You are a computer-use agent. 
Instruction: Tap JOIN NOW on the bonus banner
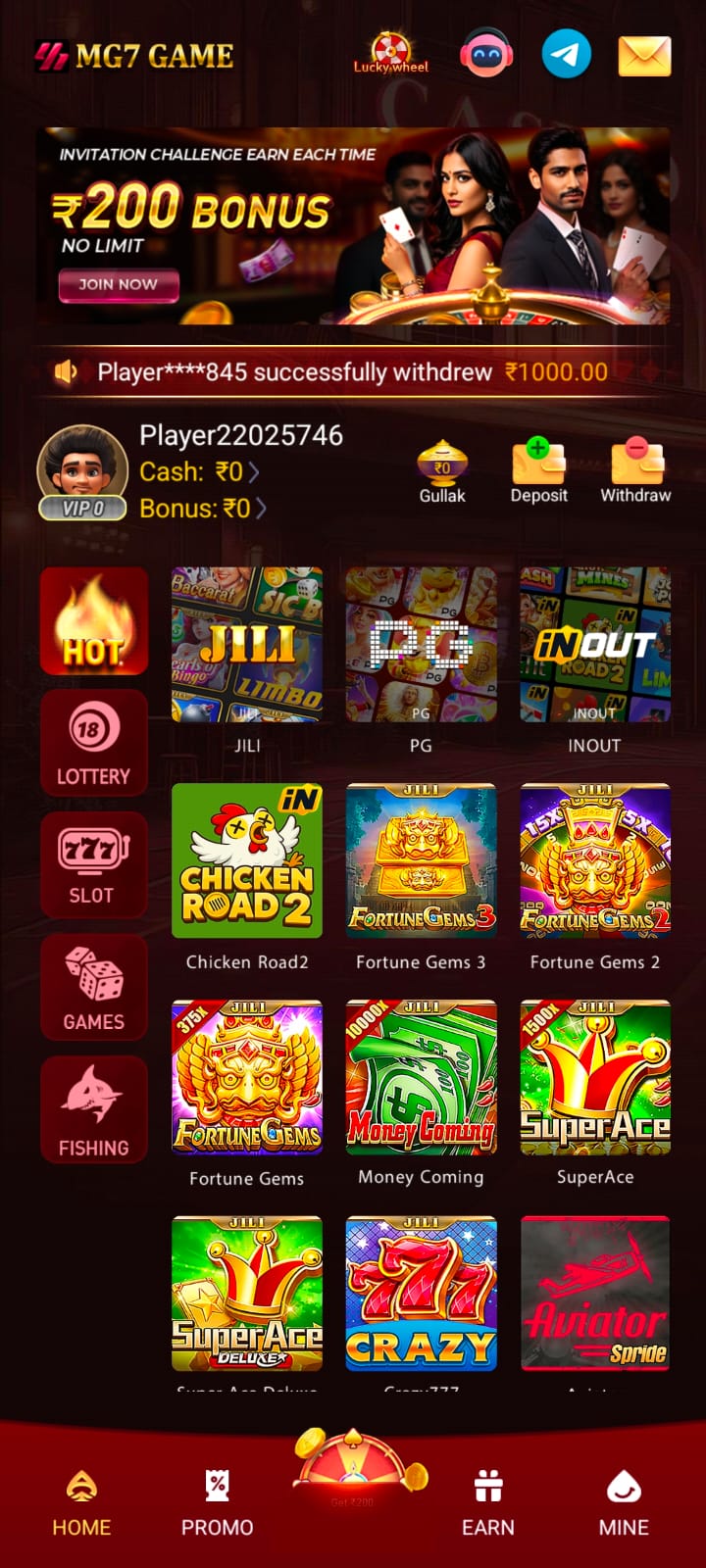[x=118, y=284]
